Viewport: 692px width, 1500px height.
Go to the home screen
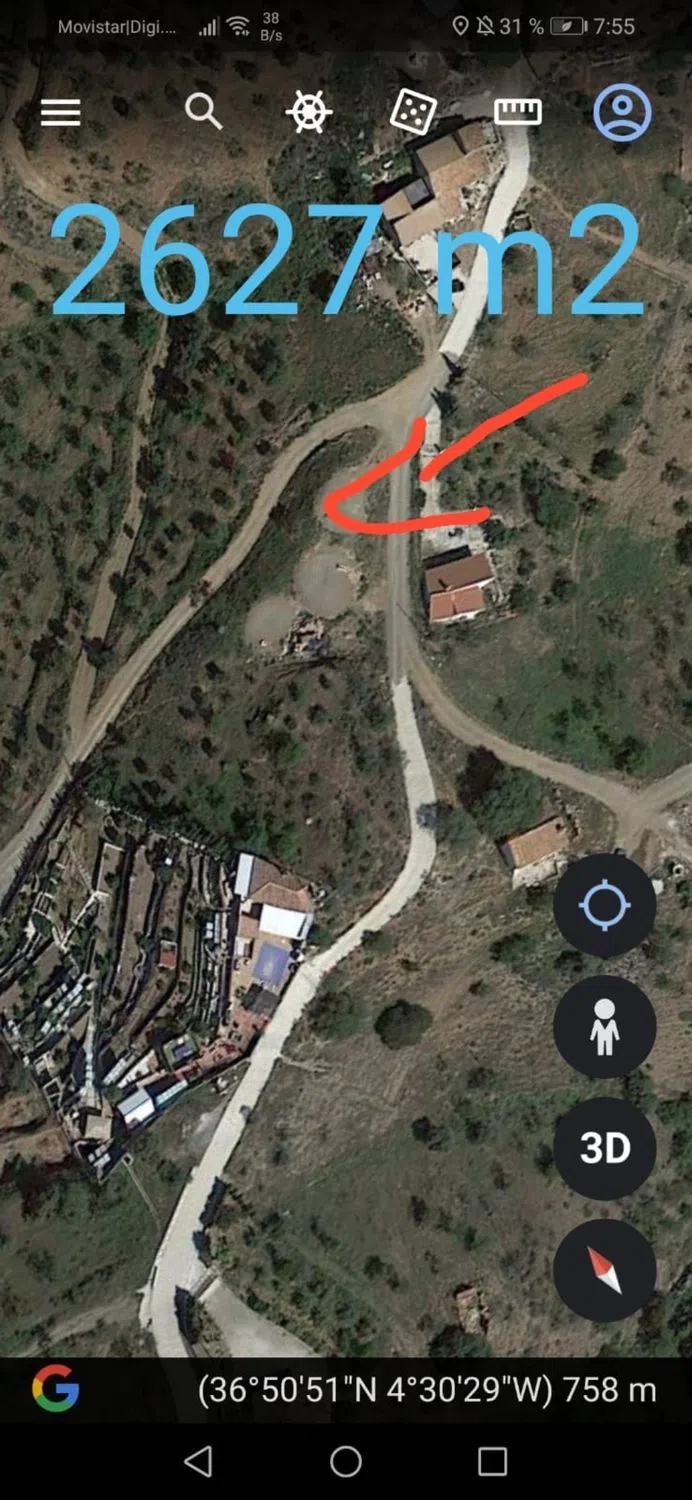pos(346,1461)
